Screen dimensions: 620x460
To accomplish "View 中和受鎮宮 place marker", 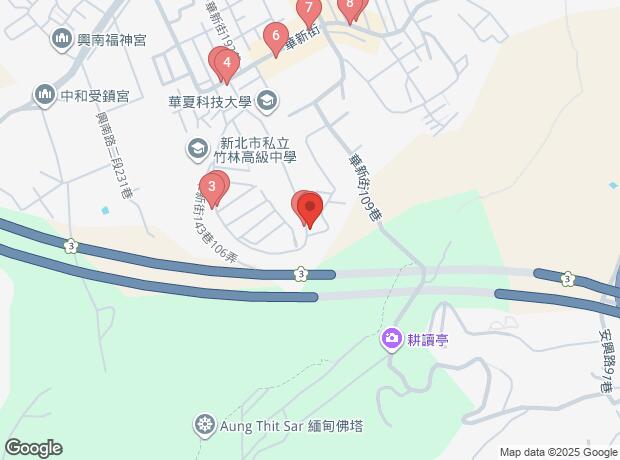I will click(44, 95).
